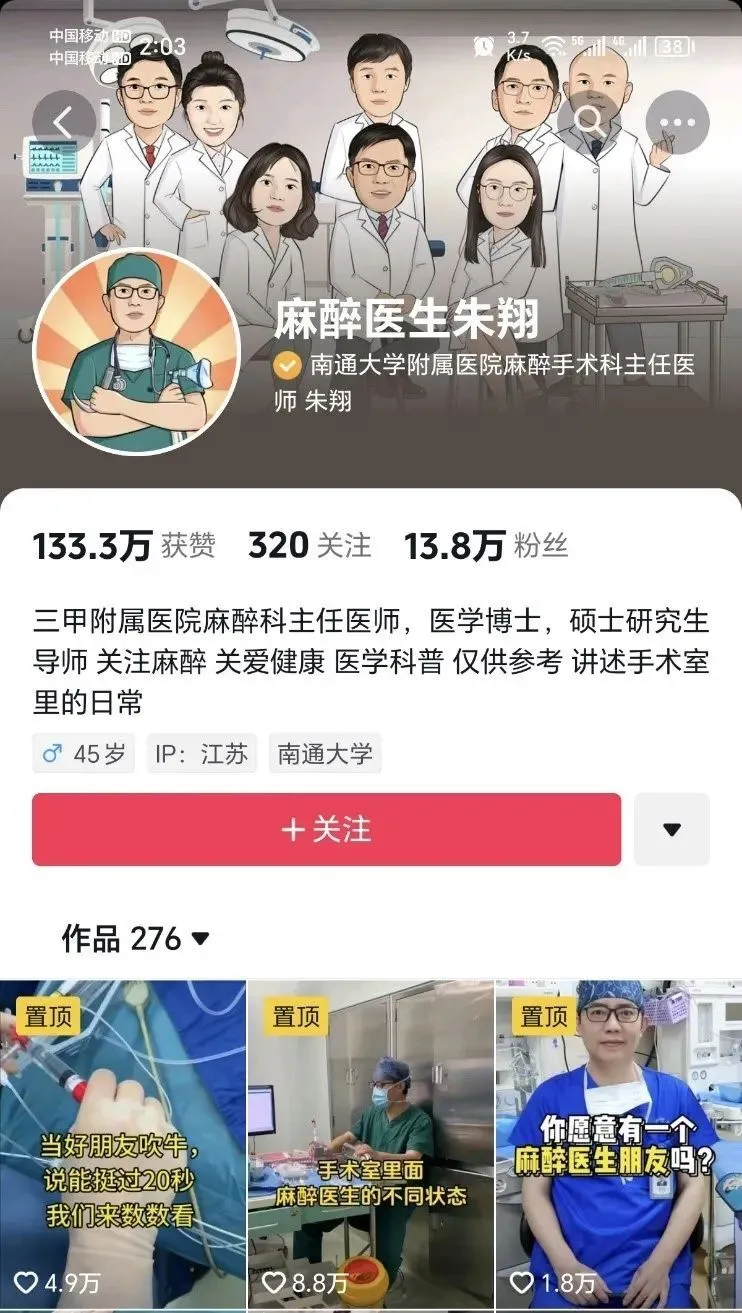Image resolution: width=742 pixels, height=1313 pixels.
Task: Open the profile avatar picture
Action: pyautogui.click(x=136, y=351)
